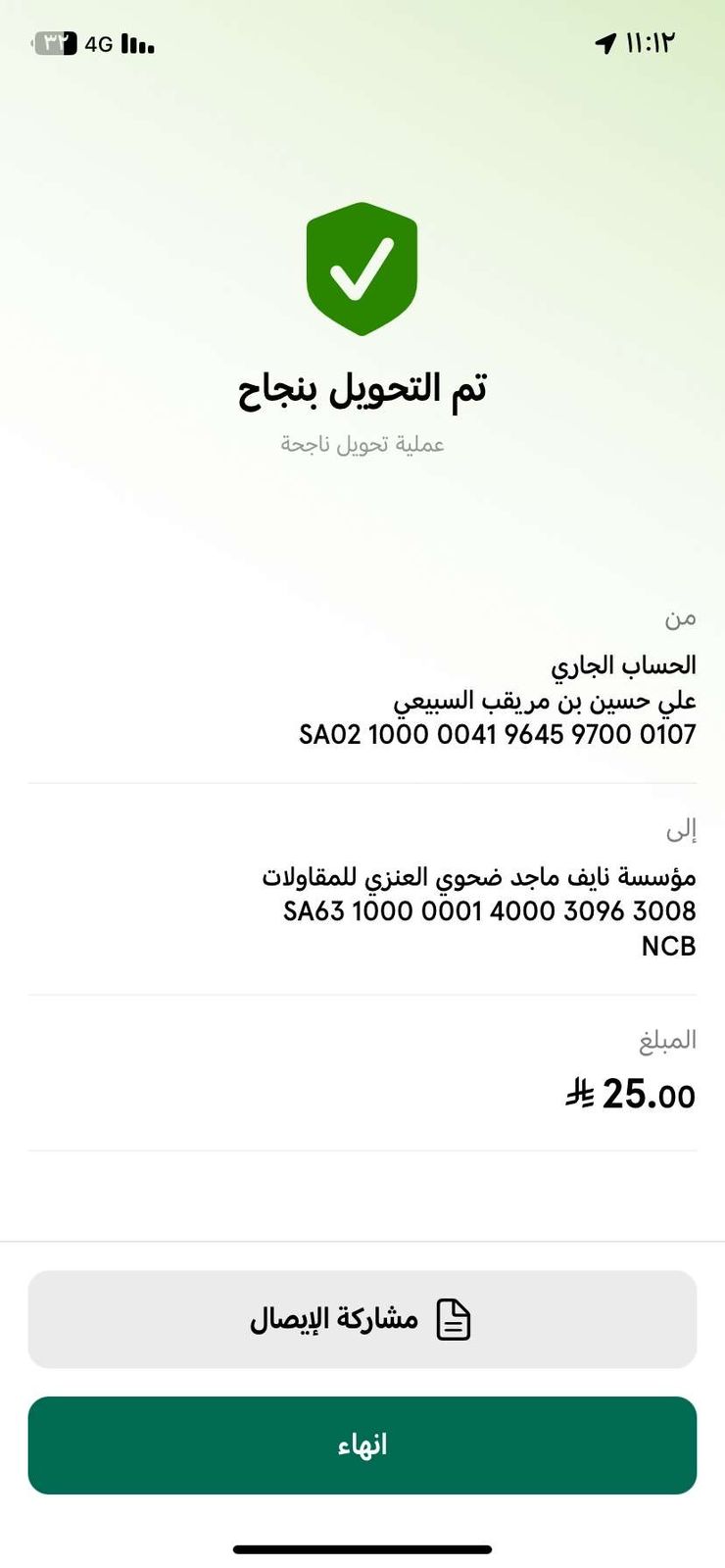Finish with the انهاء button
Viewport: 725px width, 1568px height.
pos(362,1445)
